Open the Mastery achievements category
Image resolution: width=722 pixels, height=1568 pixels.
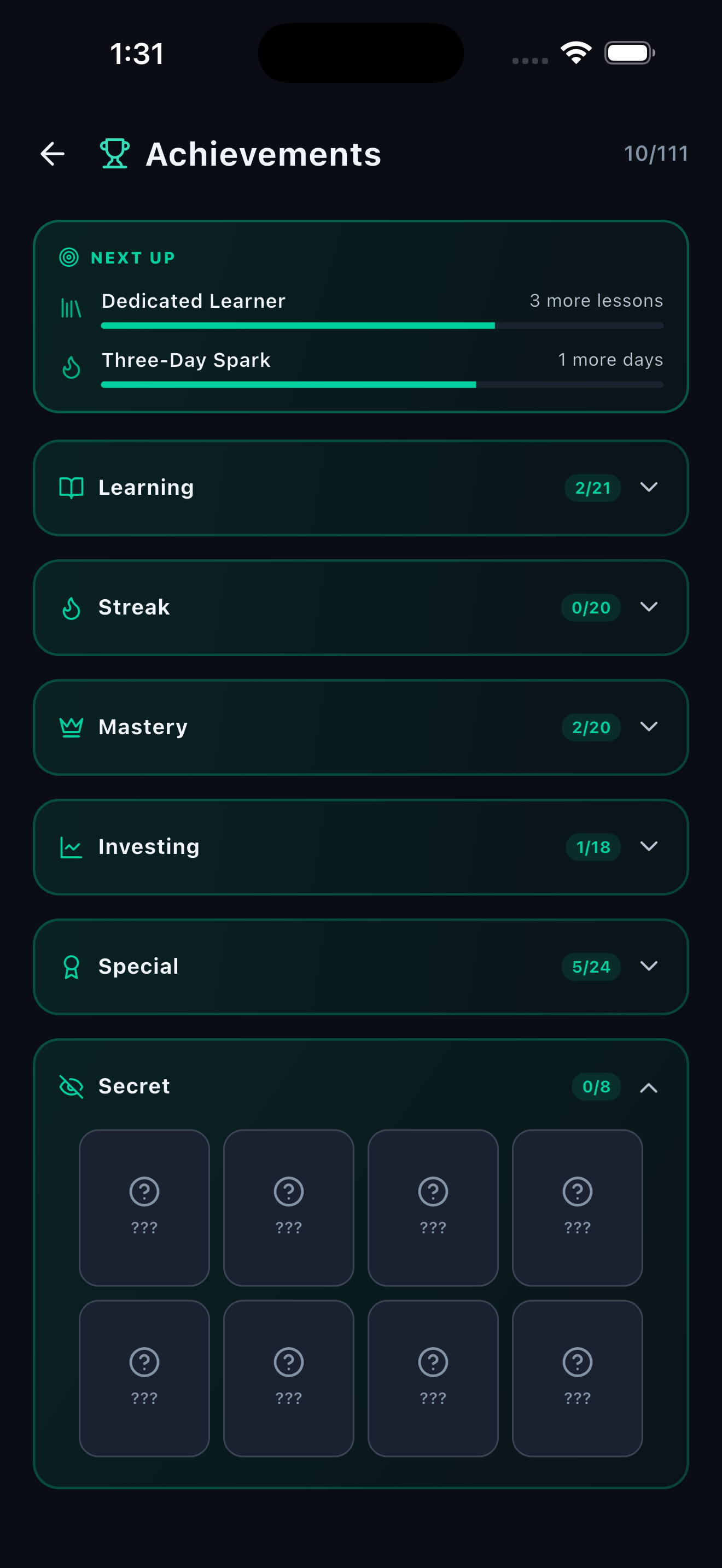pos(649,726)
